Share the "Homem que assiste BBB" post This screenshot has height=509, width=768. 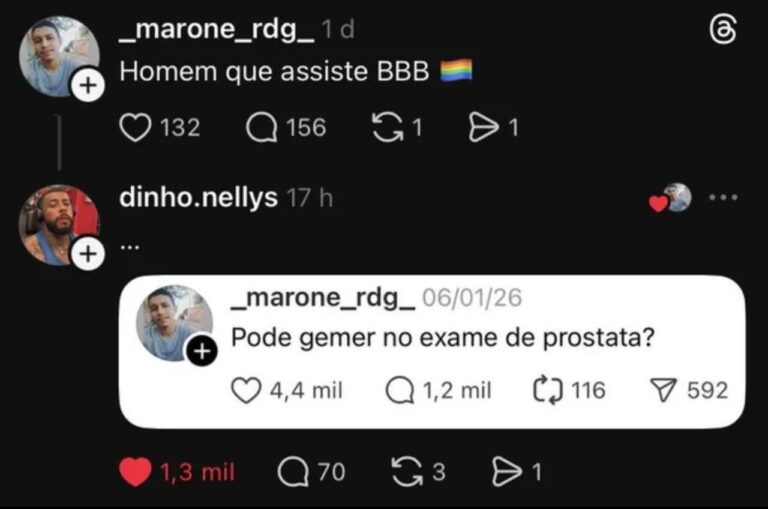tap(483, 128)
